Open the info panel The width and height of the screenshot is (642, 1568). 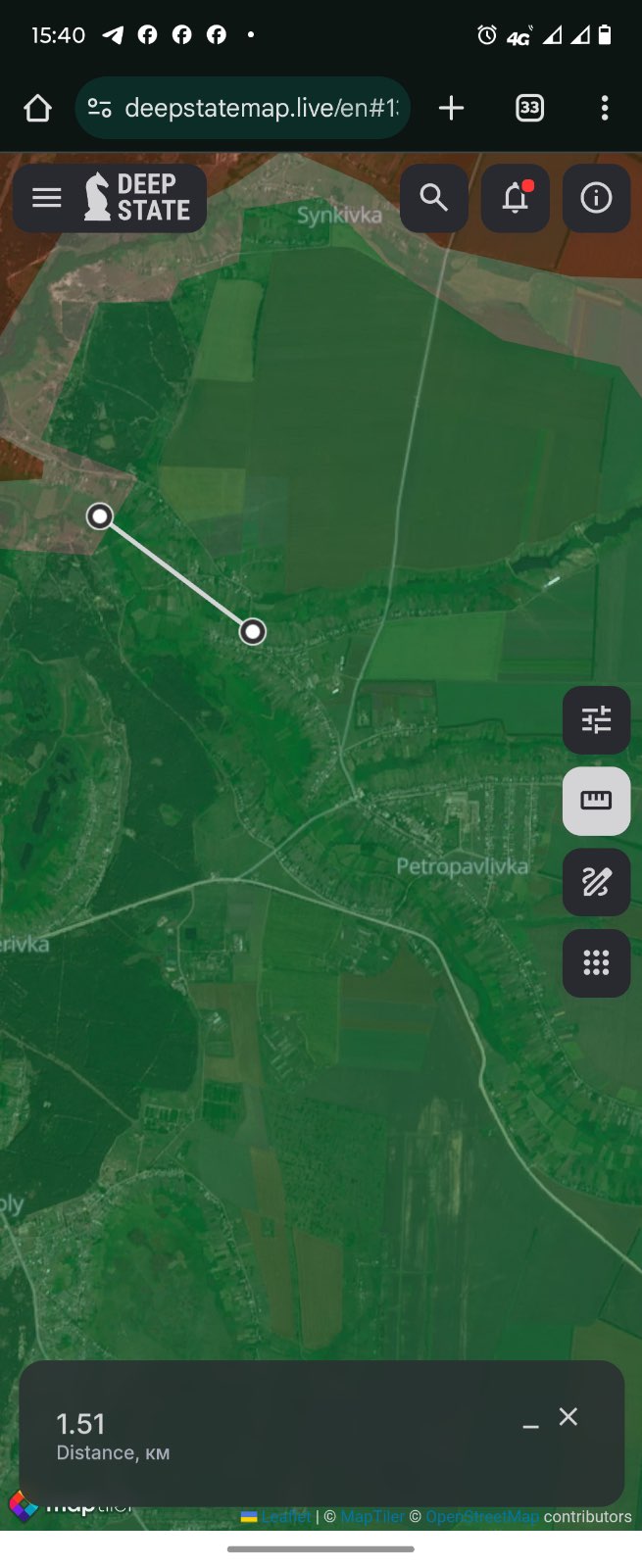[x=596, y=198]
